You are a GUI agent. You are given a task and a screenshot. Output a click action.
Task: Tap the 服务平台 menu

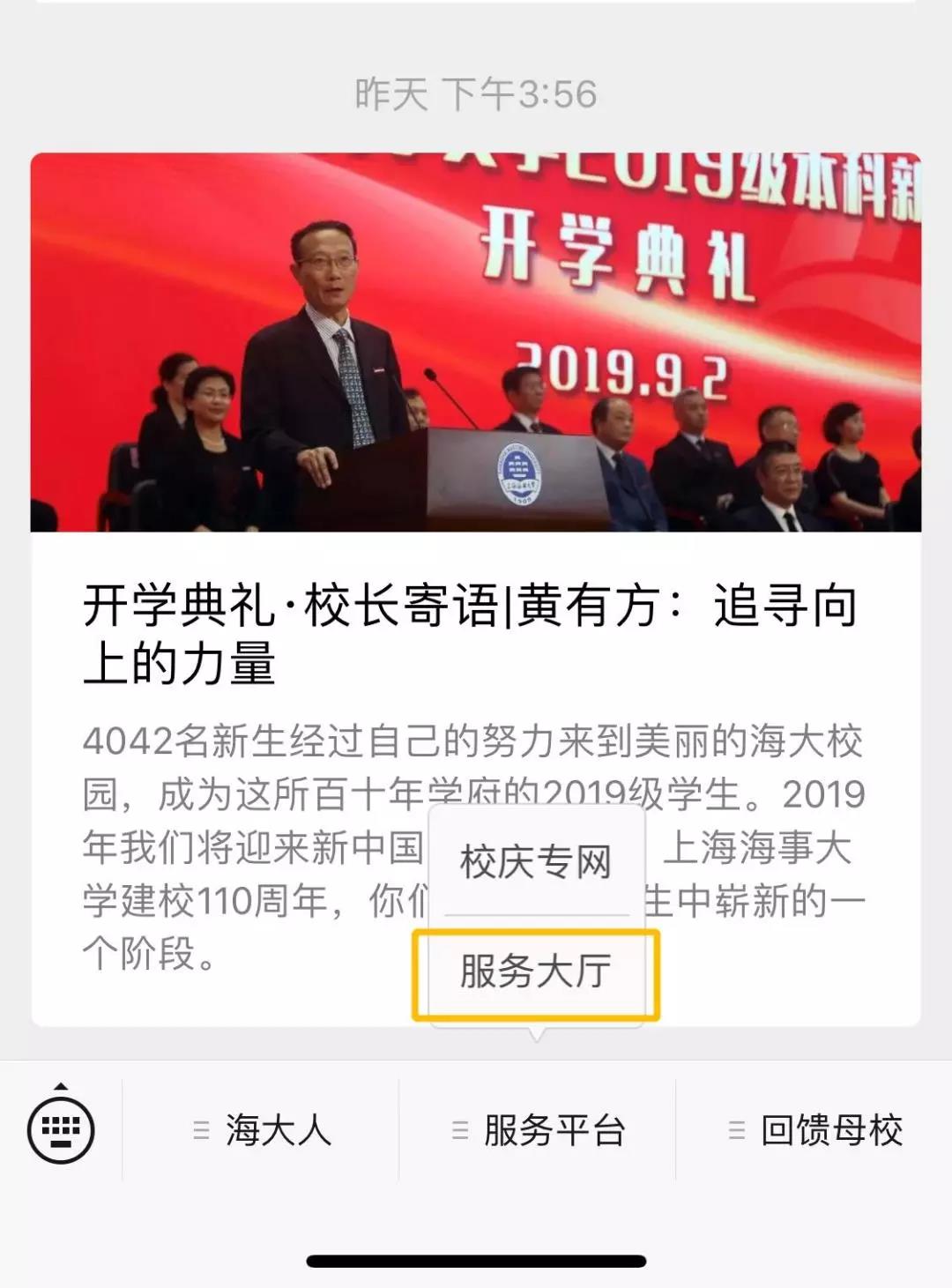click(538, 1130)
